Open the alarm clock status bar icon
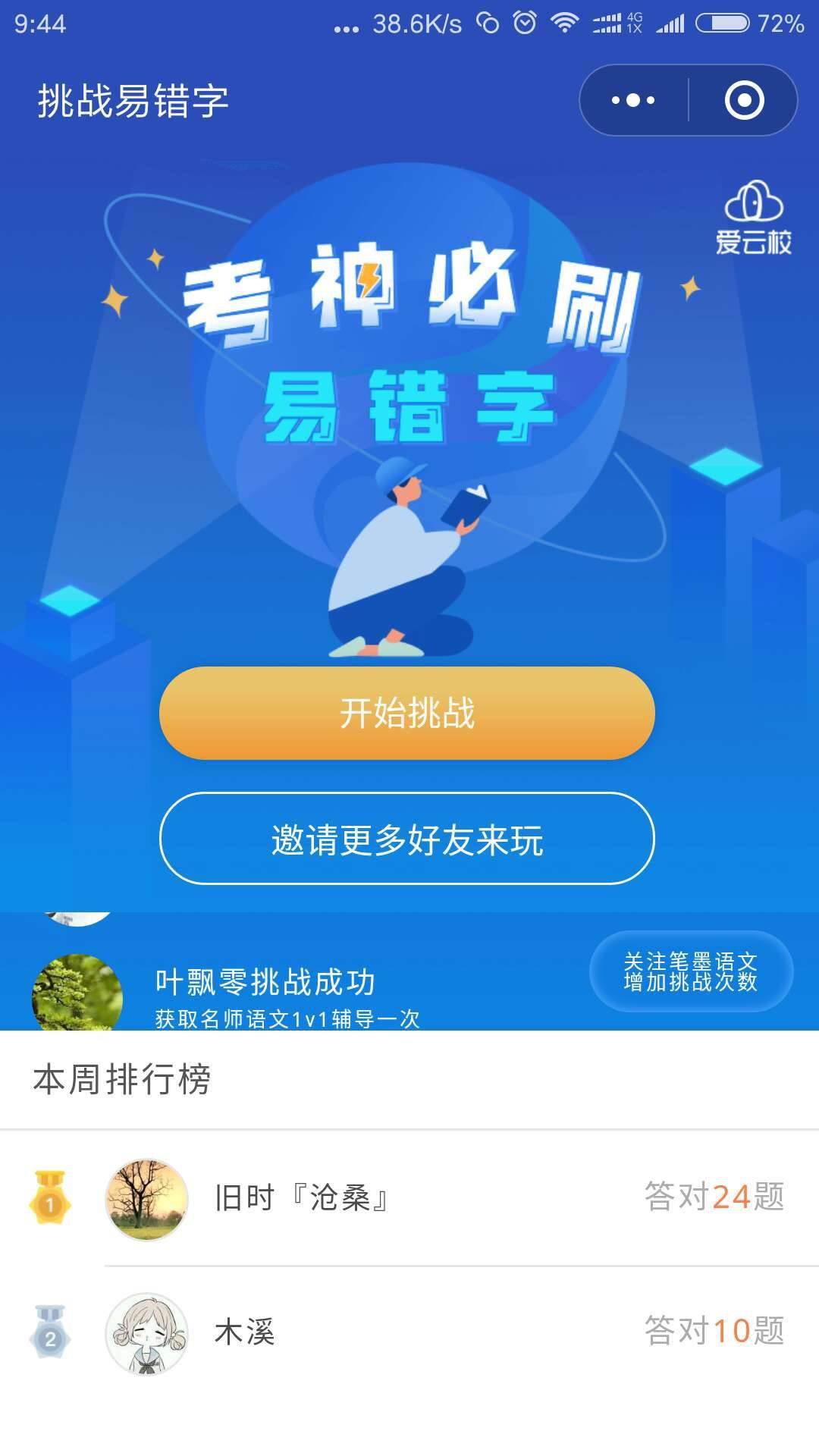This screenshot has width=819, height=1456. click(523, 23)
